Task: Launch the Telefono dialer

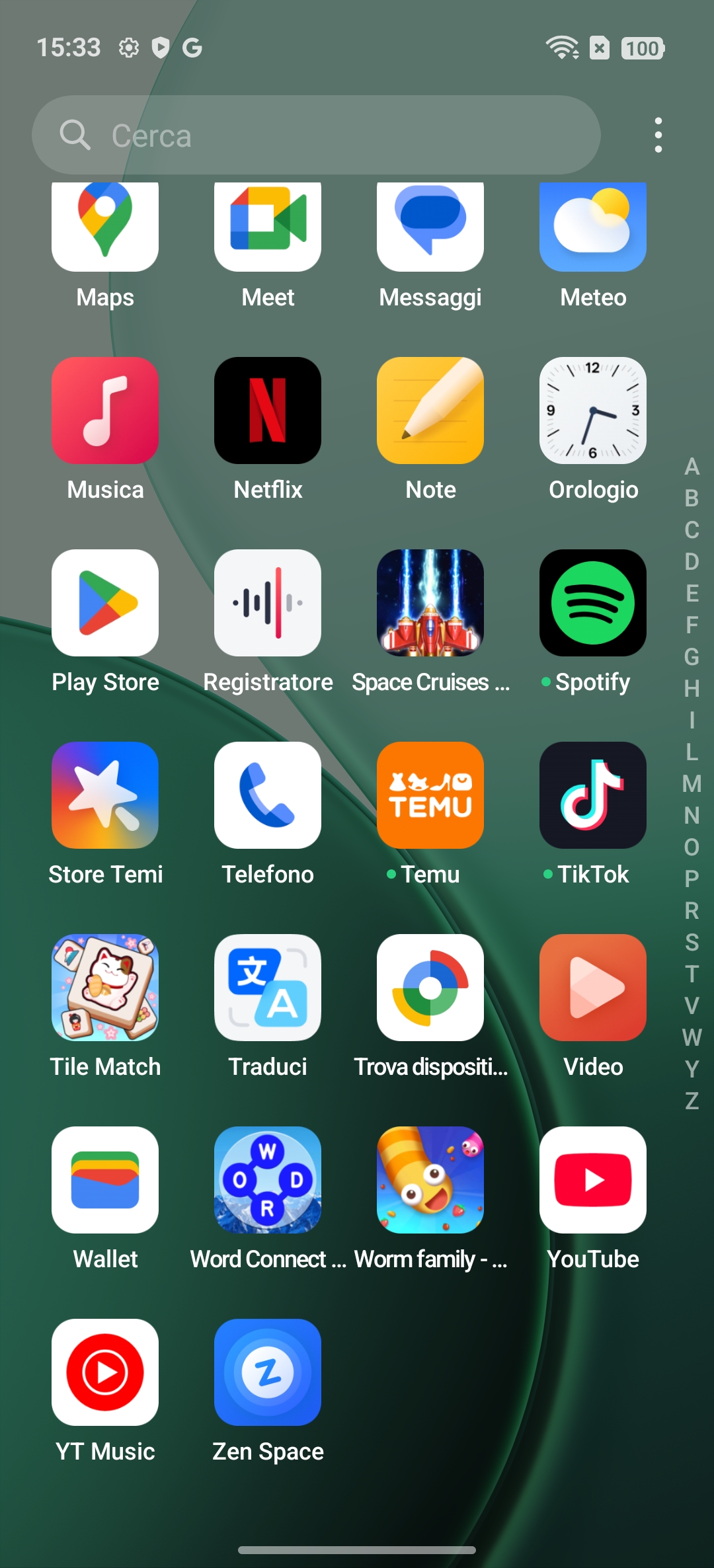Action: coord(268,795)
